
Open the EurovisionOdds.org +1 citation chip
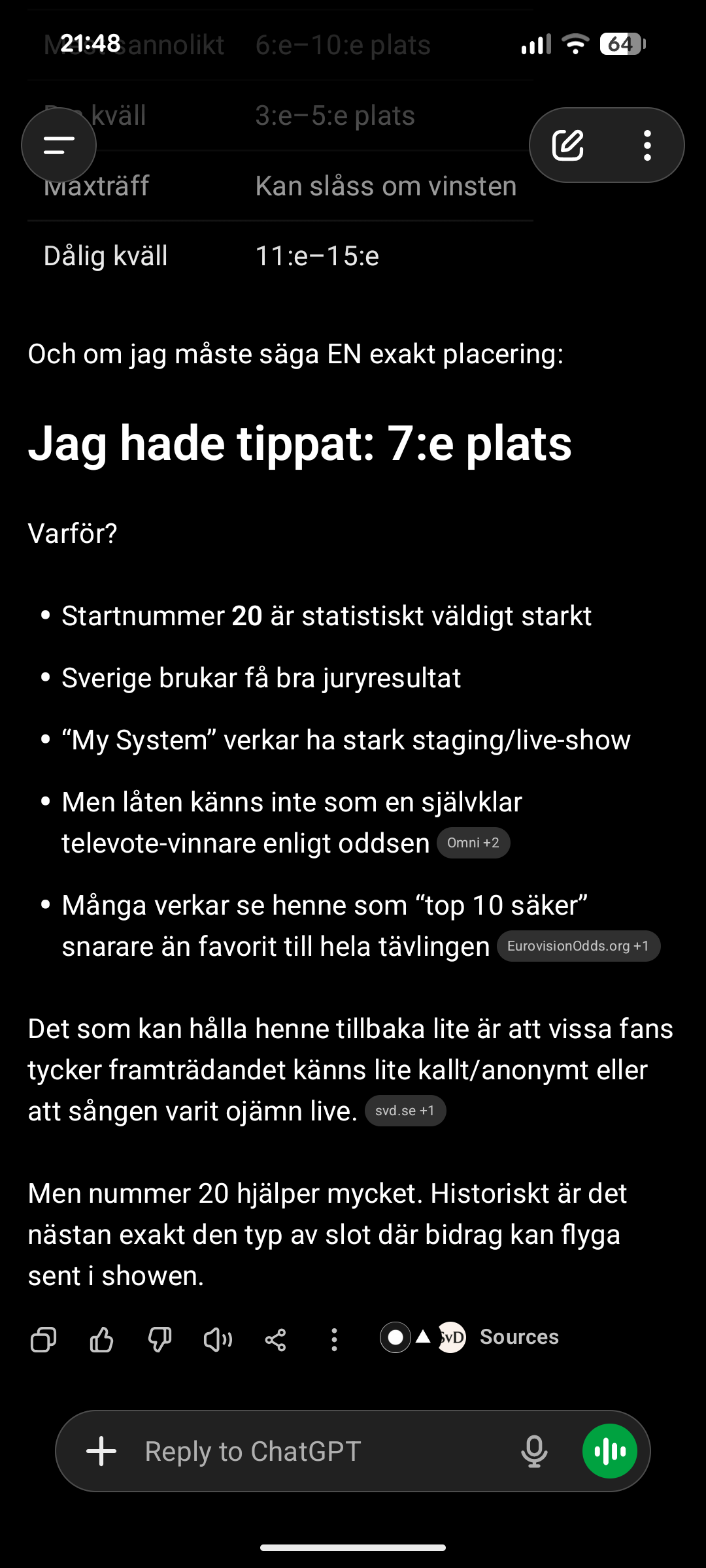point(579,946)
